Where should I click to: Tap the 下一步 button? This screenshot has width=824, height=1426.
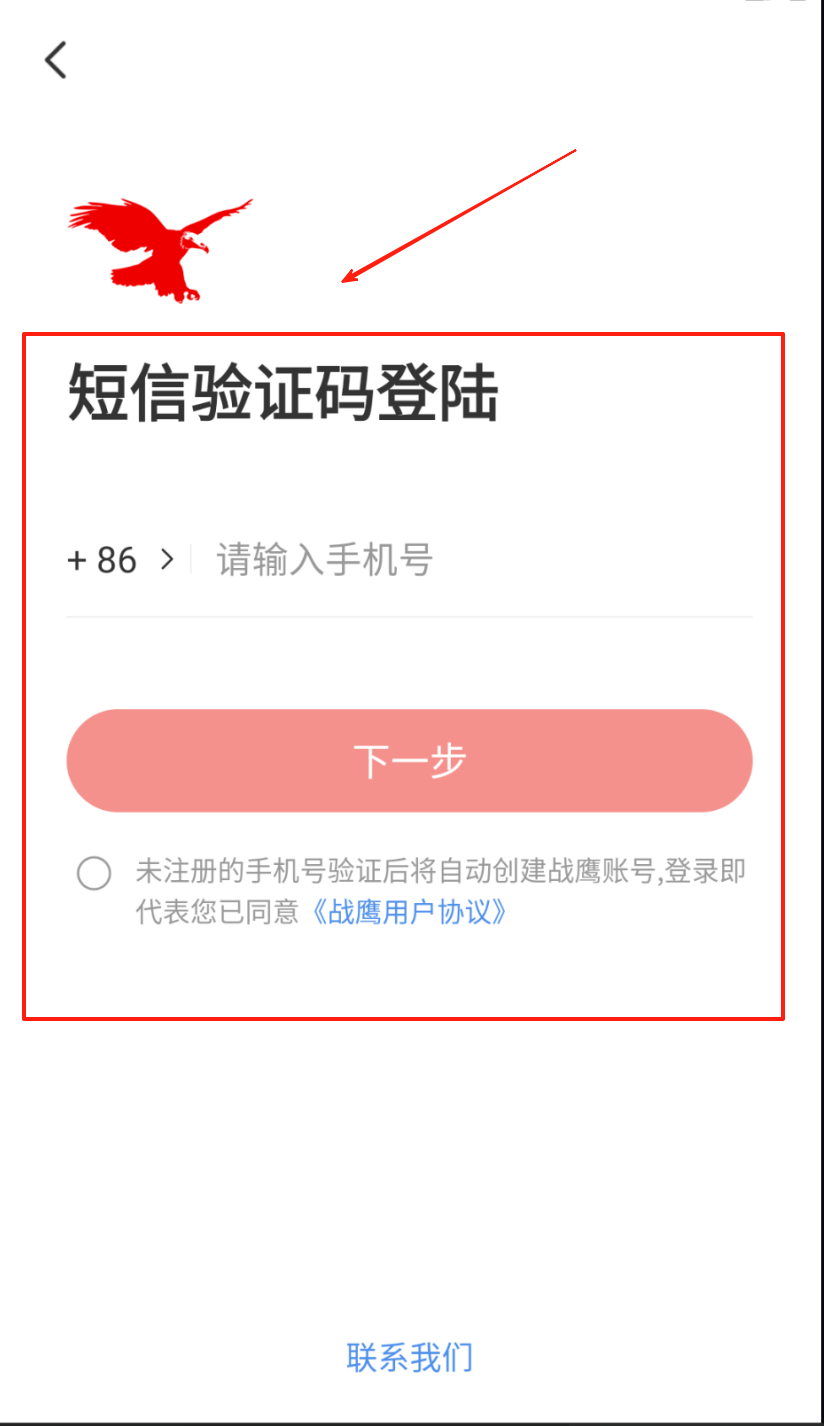409,761
